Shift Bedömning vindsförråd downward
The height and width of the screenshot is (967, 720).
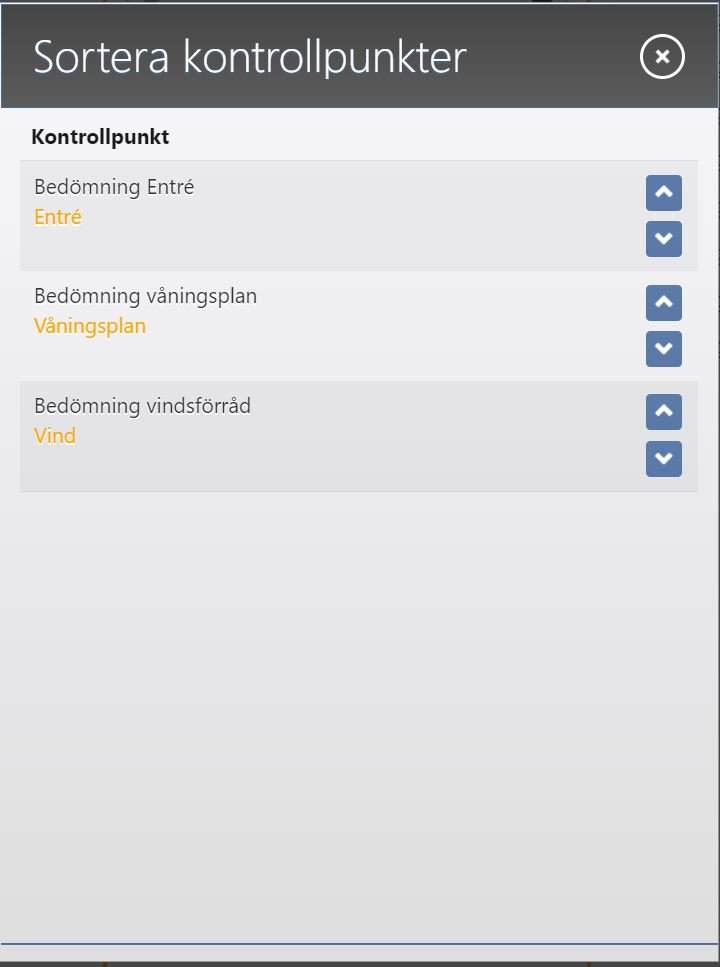[x=663, y=459]
